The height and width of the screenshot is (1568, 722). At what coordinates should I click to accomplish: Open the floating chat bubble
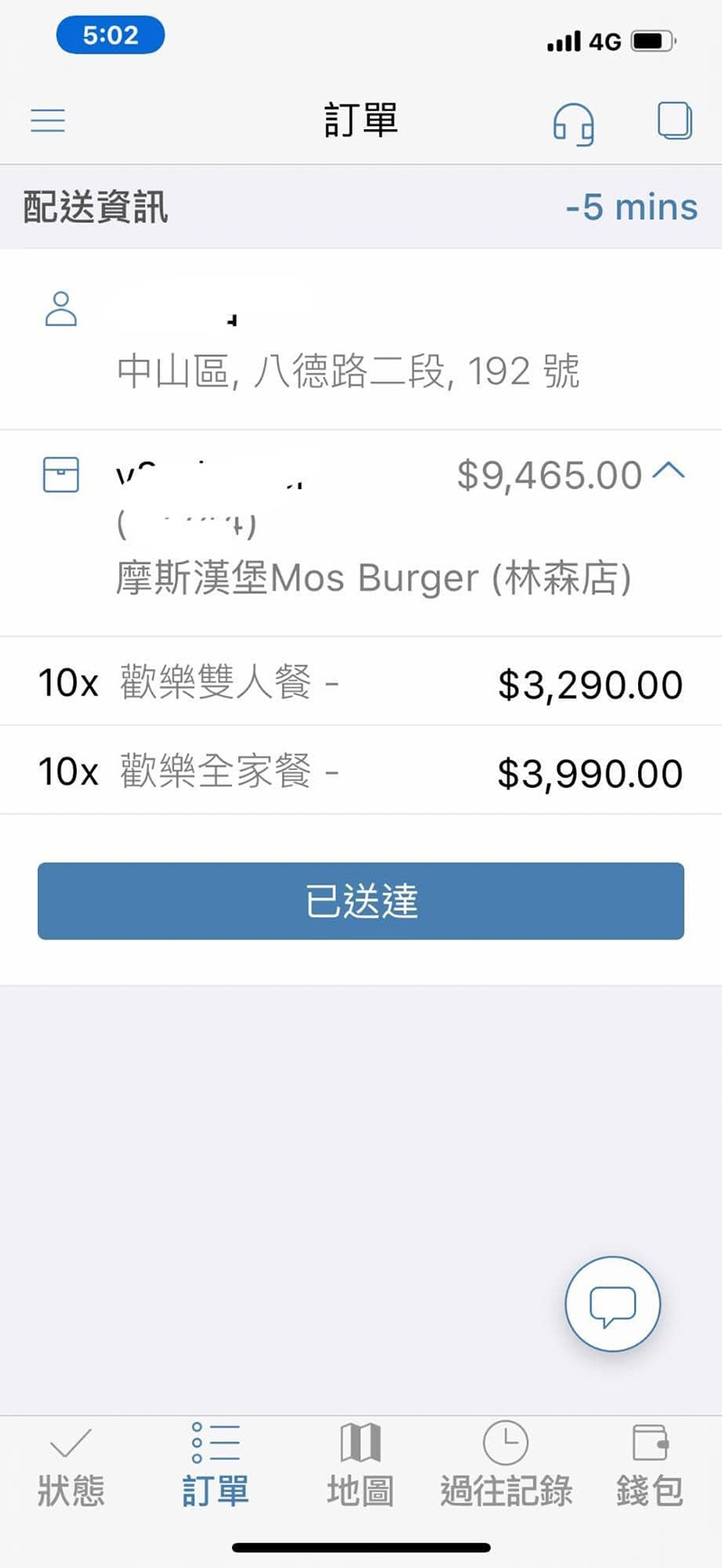click(x=613, y=1304)
